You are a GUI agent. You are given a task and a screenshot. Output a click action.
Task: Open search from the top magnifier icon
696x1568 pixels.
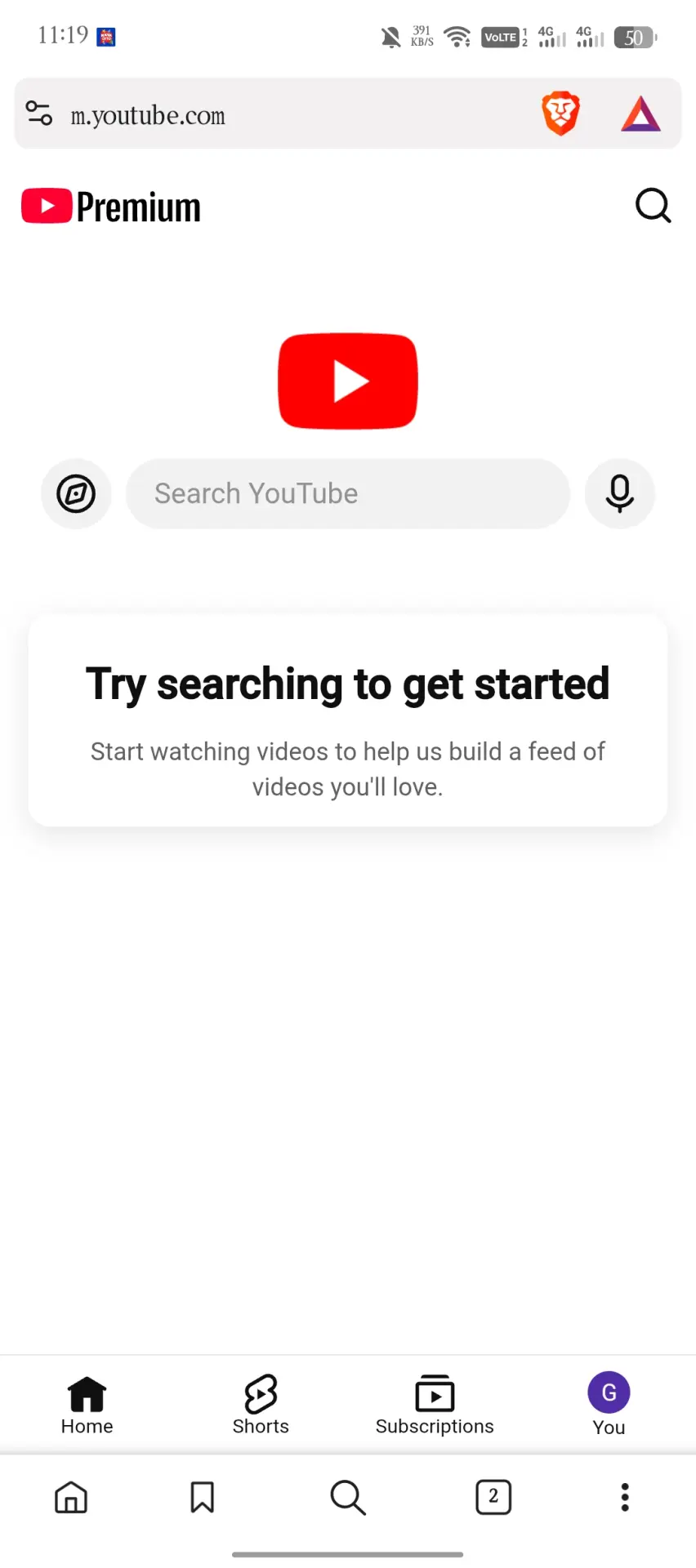coord(653,206)
